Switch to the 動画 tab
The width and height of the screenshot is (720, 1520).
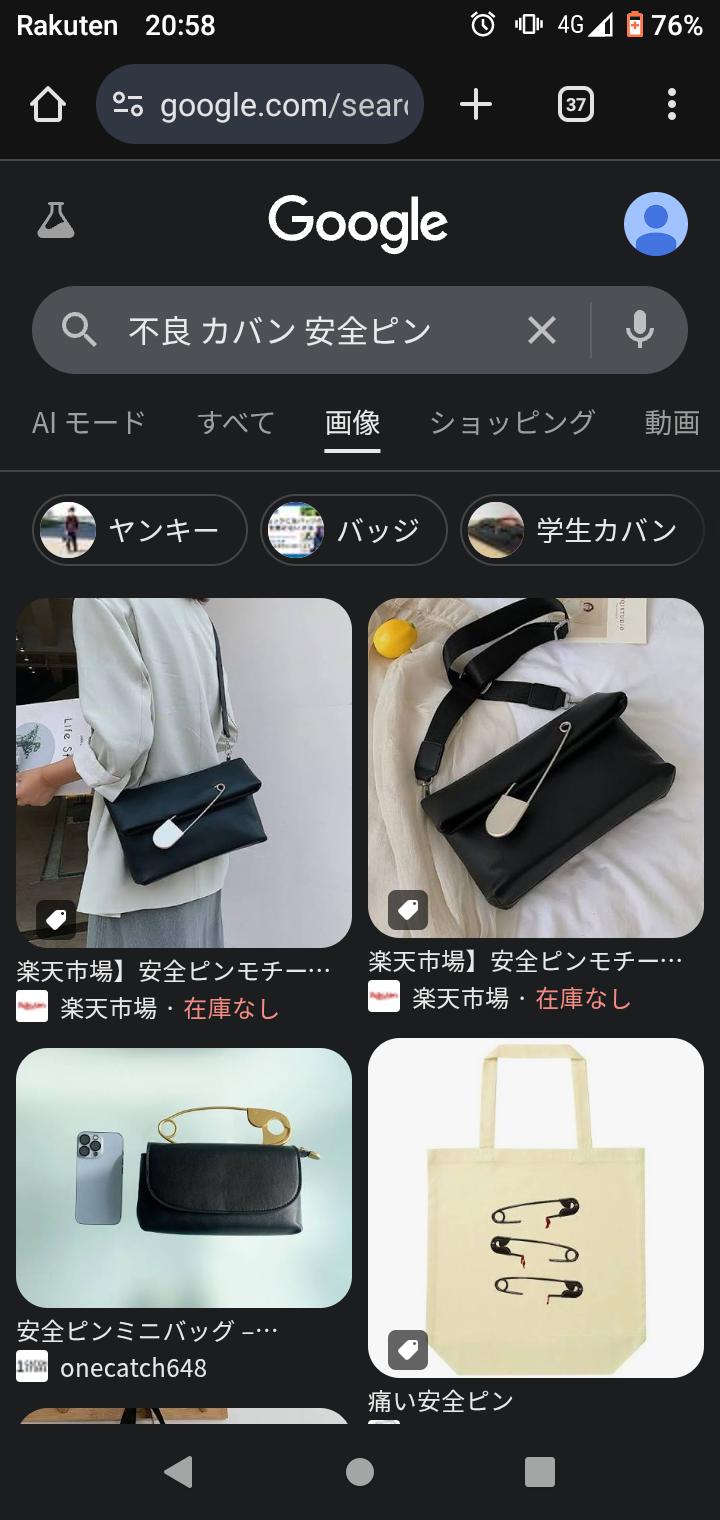tap(671, 422)
